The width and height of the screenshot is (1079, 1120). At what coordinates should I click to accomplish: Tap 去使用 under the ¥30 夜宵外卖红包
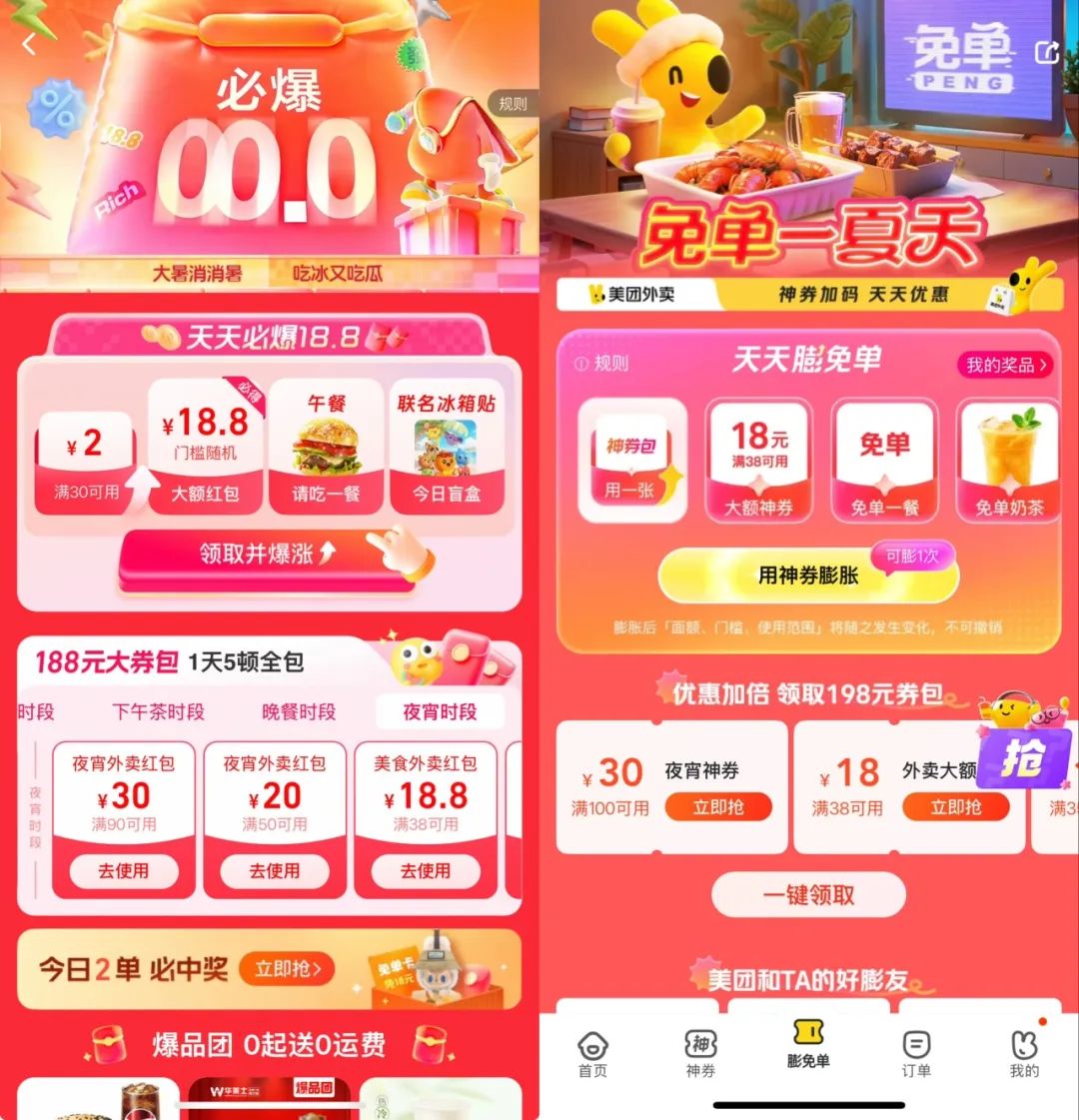pos(123,871)
